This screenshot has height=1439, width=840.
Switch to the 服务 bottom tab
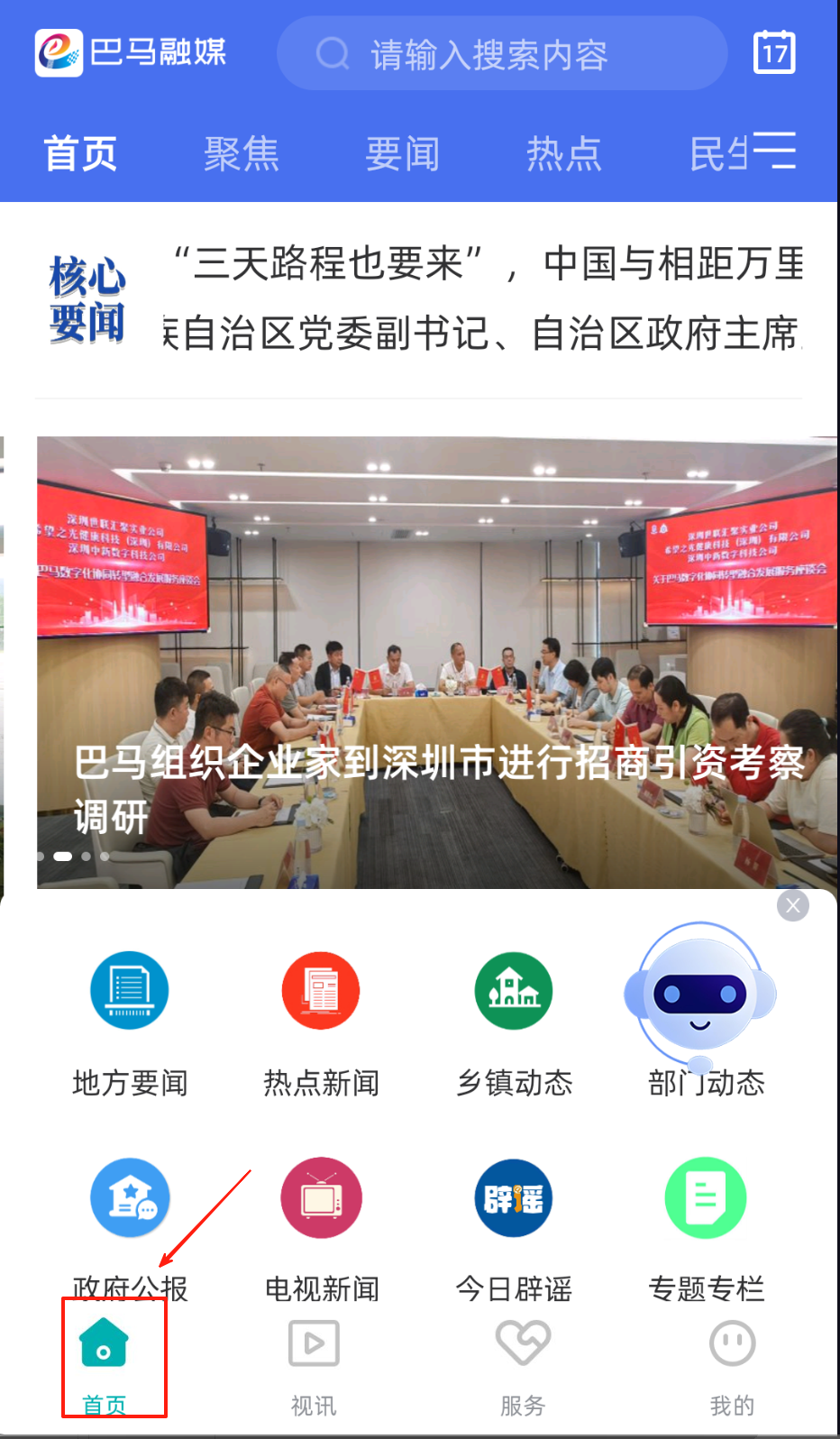[523, 1363]
